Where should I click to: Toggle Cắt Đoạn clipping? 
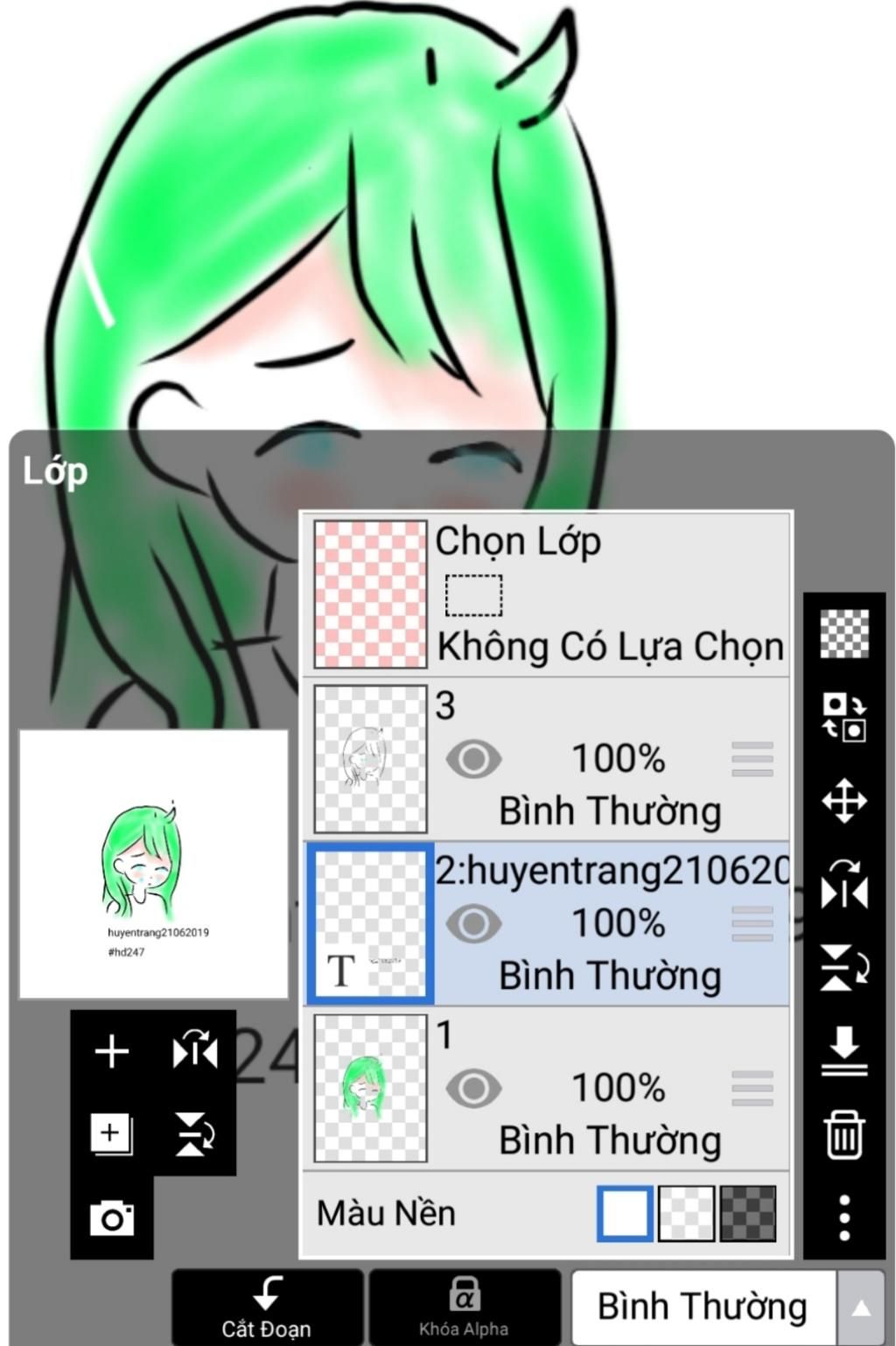pyautogui.click(x=267, y=1307)
